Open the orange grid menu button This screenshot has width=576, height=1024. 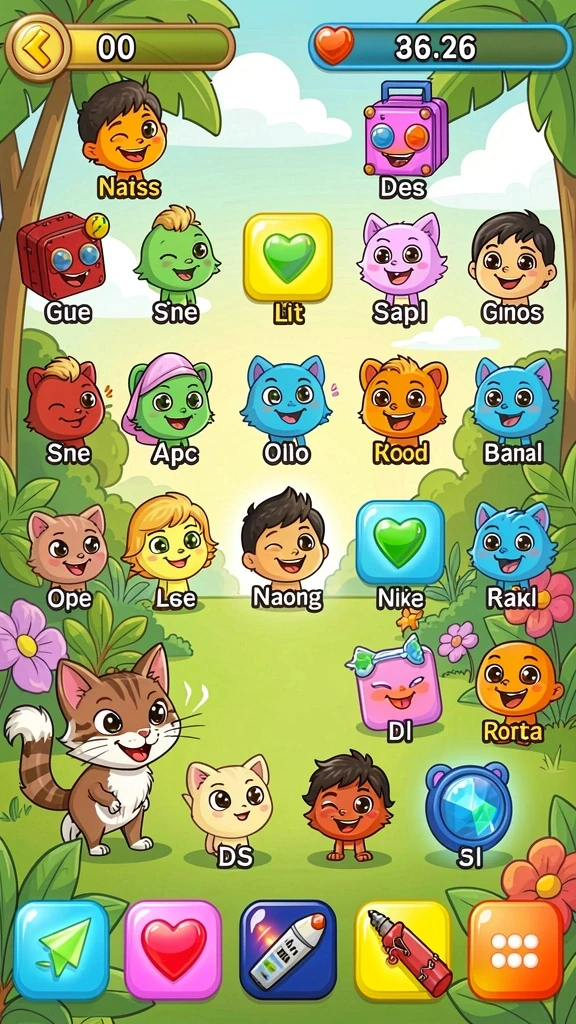515,950
